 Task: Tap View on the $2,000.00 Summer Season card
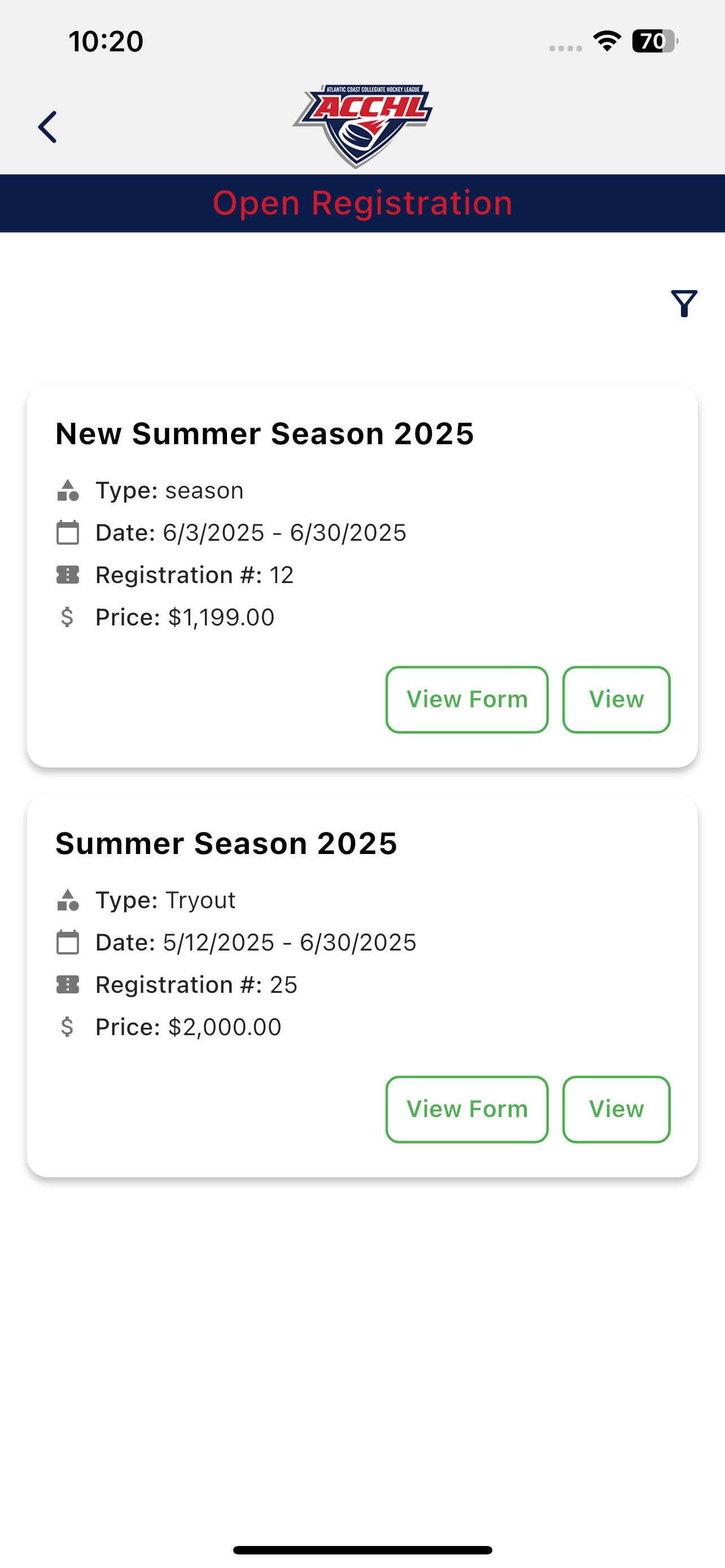(x=616, y=1109)
